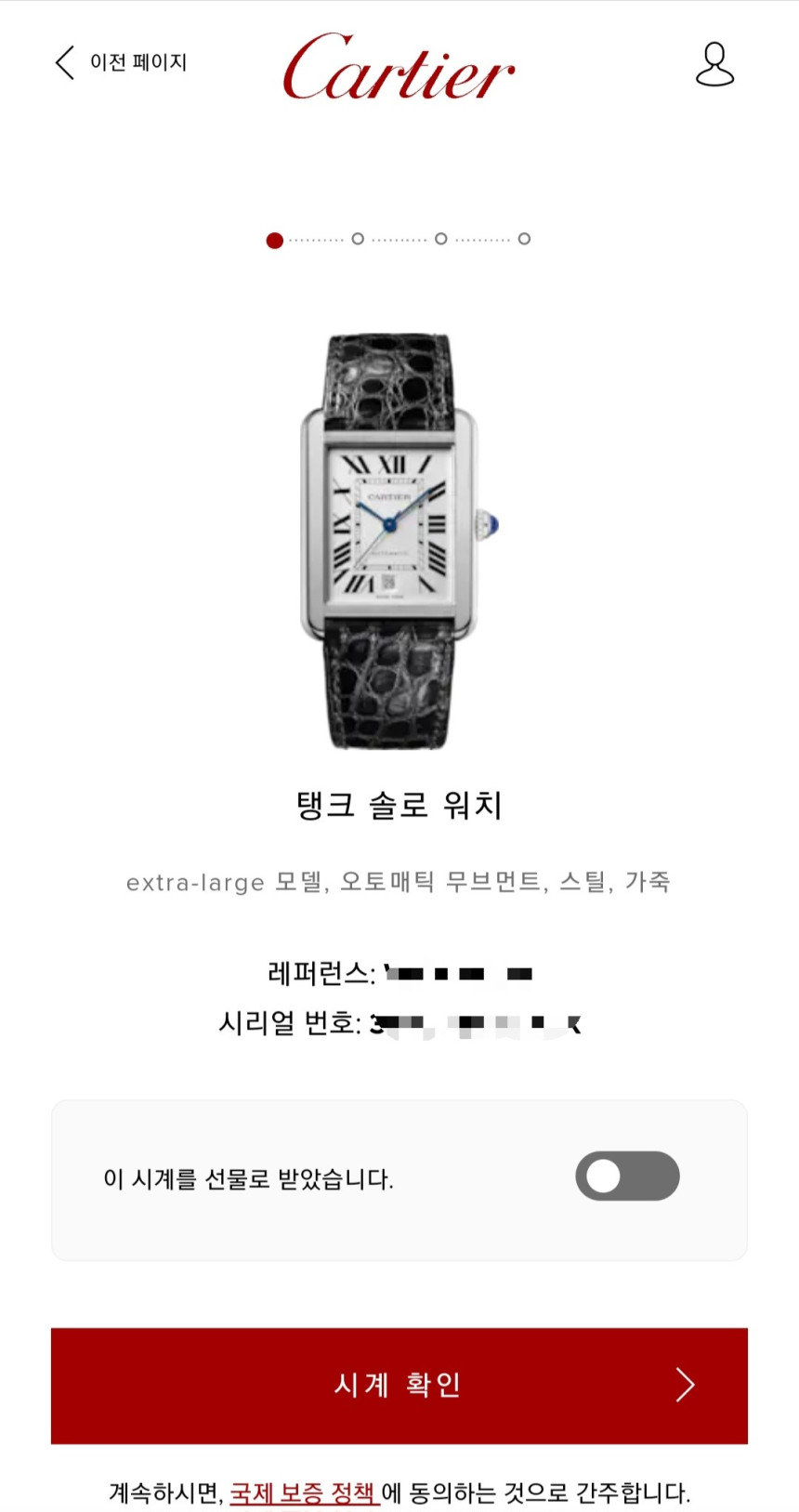Go back to the previous page (이전 페이지)
The width and height of the screenshot is (799, 1512).
point(121,63)
